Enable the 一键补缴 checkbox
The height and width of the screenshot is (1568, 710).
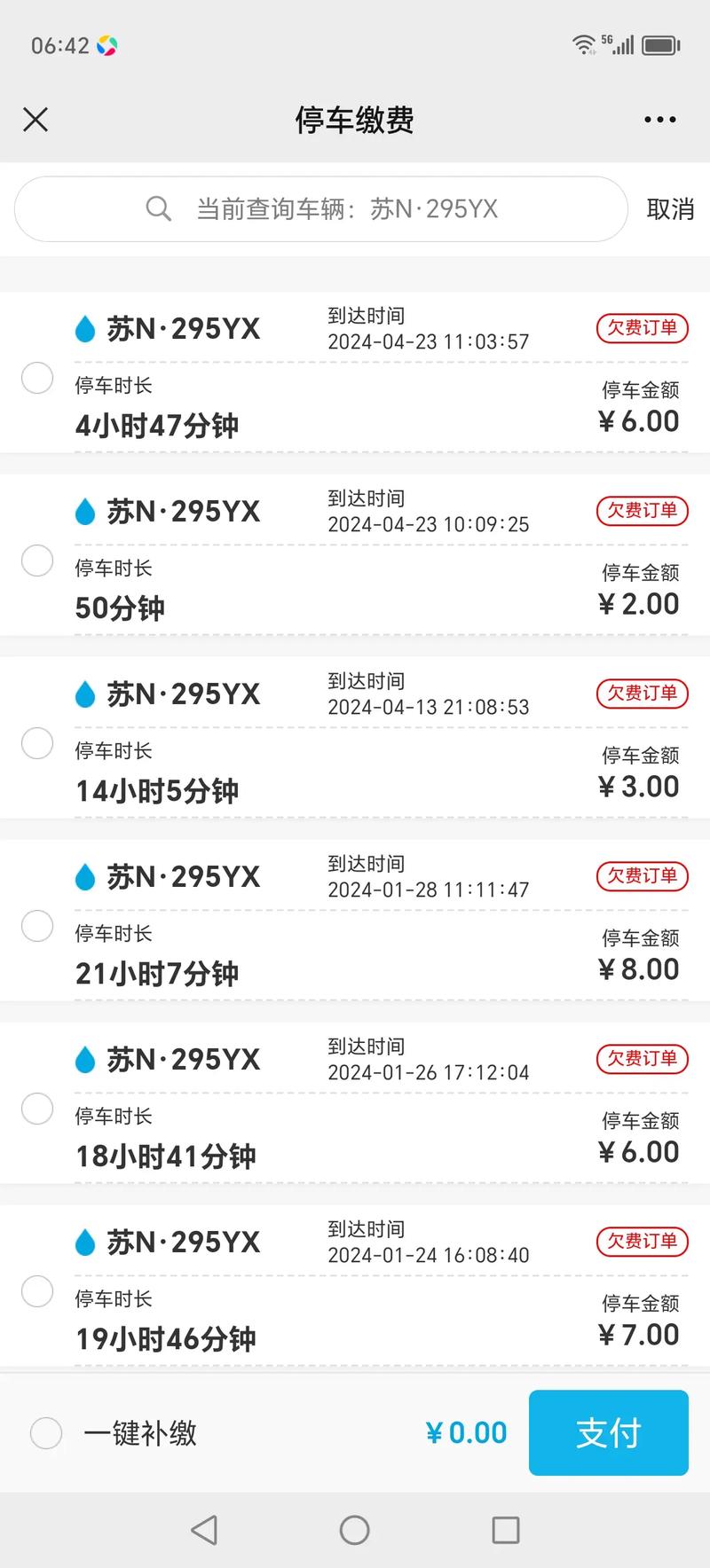[46, 1432]
